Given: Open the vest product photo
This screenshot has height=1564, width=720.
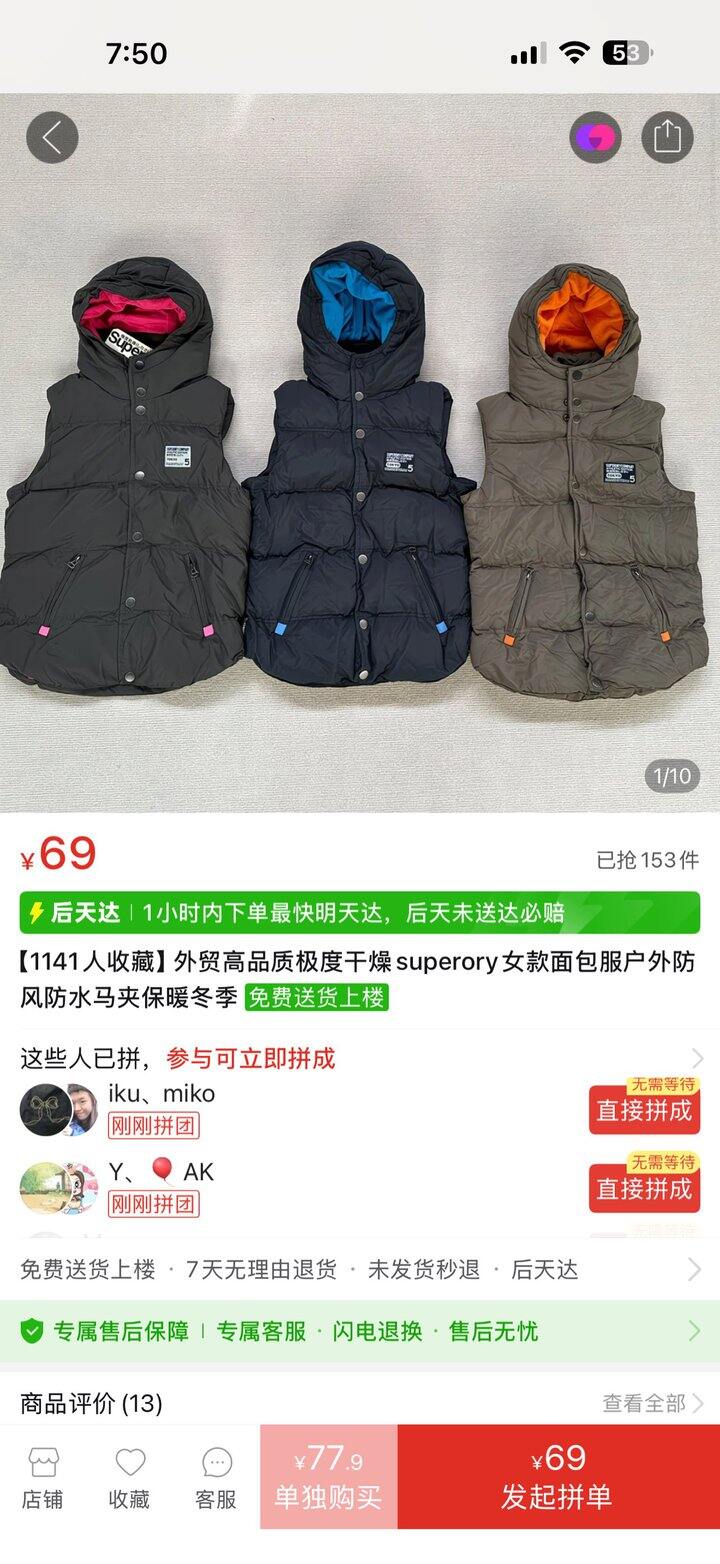Looking at the screenshot, I should point(360,470).
